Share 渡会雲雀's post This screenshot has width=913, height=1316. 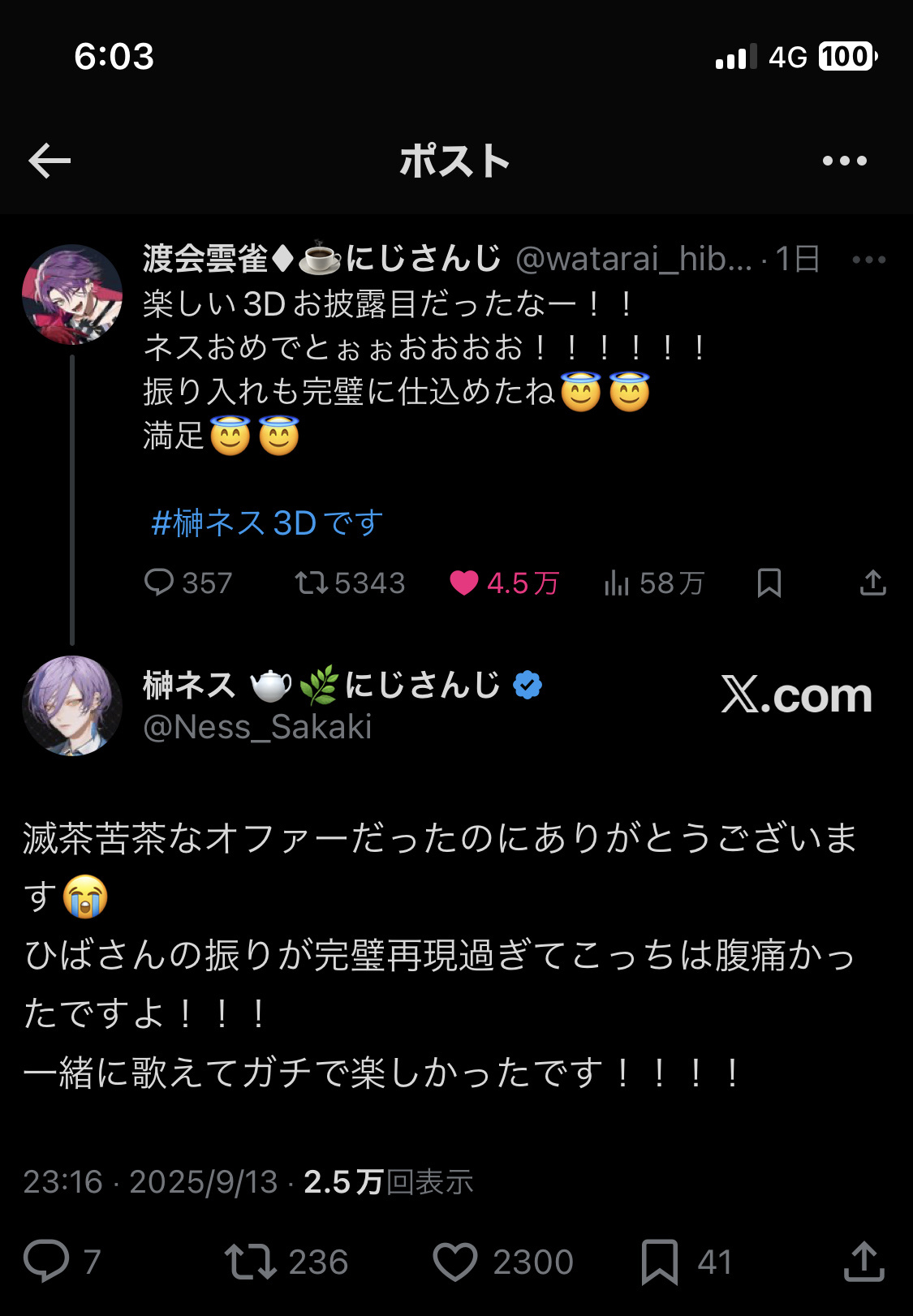point(872,583)
